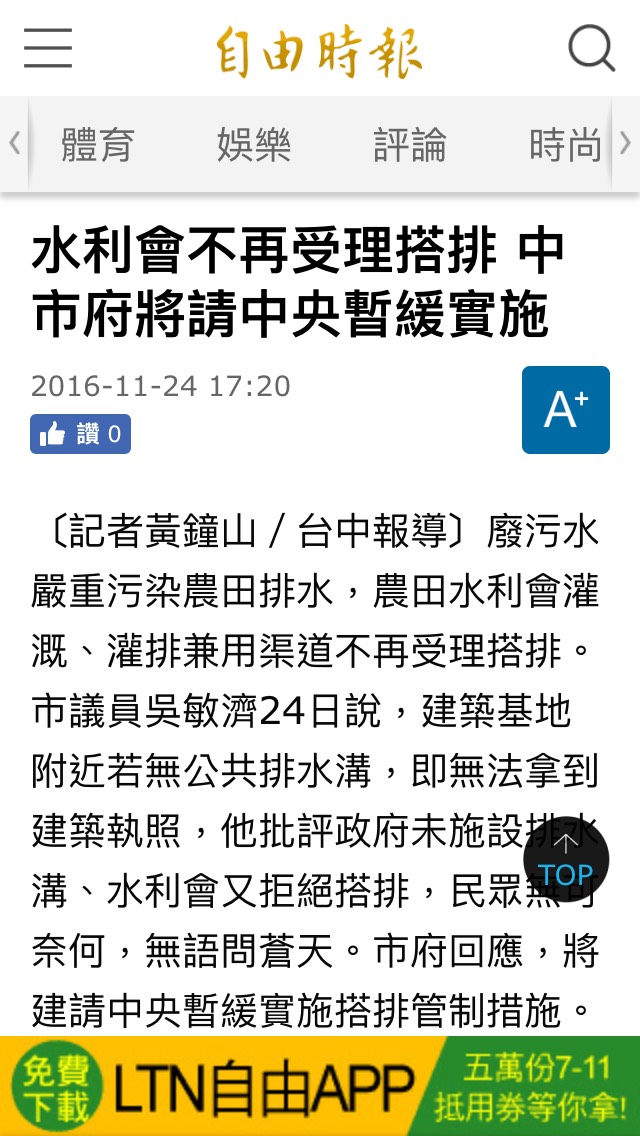The width and height of the screenshot is (640, 1136).
Task: Switch to the 娛樂 tab
Action: coord(254,145)
